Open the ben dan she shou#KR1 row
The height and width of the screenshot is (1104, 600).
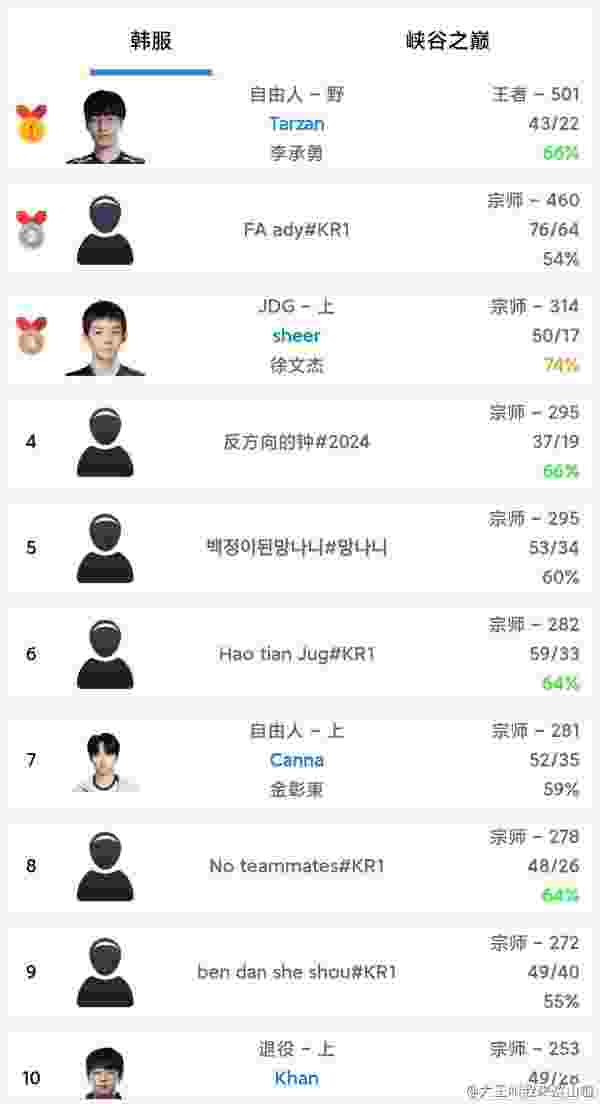click(x=296, y=972)
